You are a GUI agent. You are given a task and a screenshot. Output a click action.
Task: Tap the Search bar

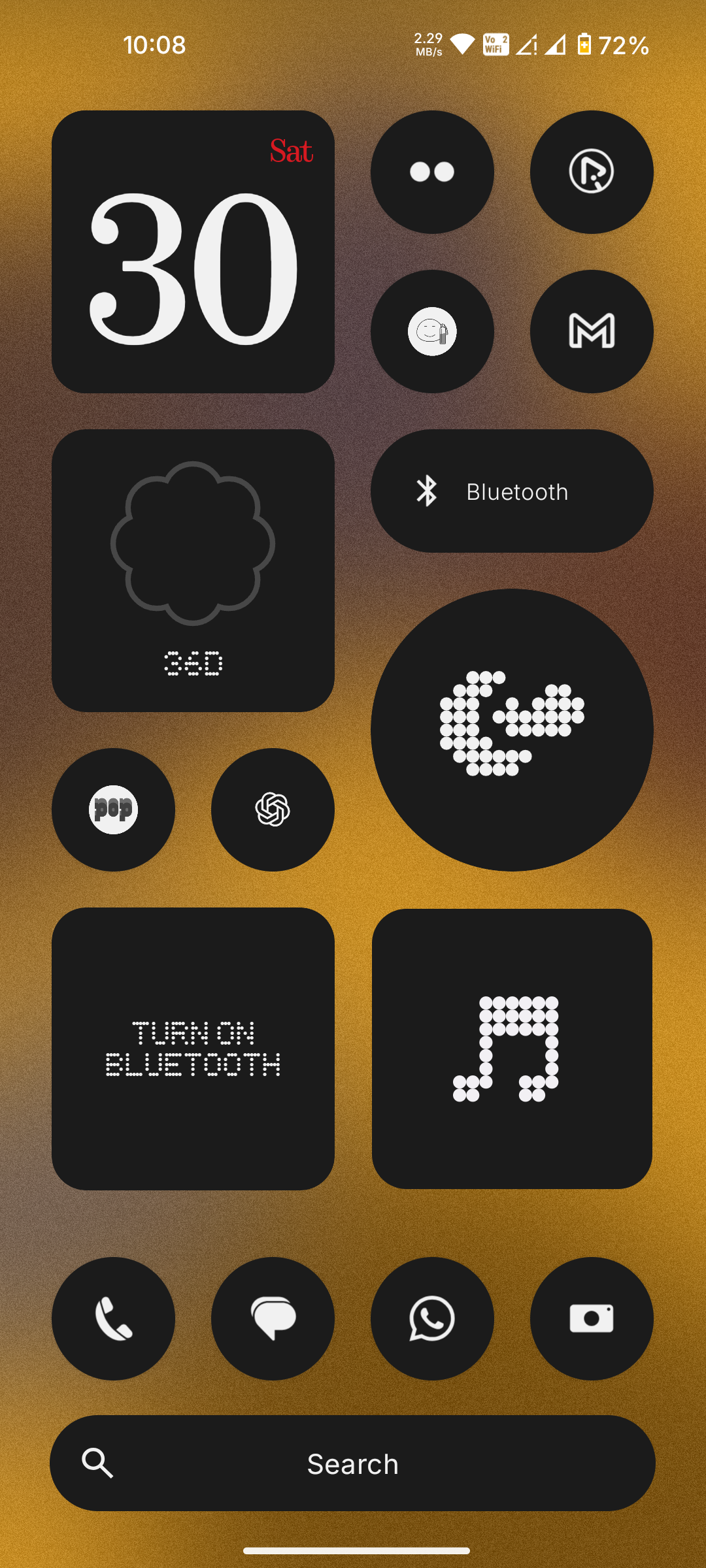pos(353,1463)
